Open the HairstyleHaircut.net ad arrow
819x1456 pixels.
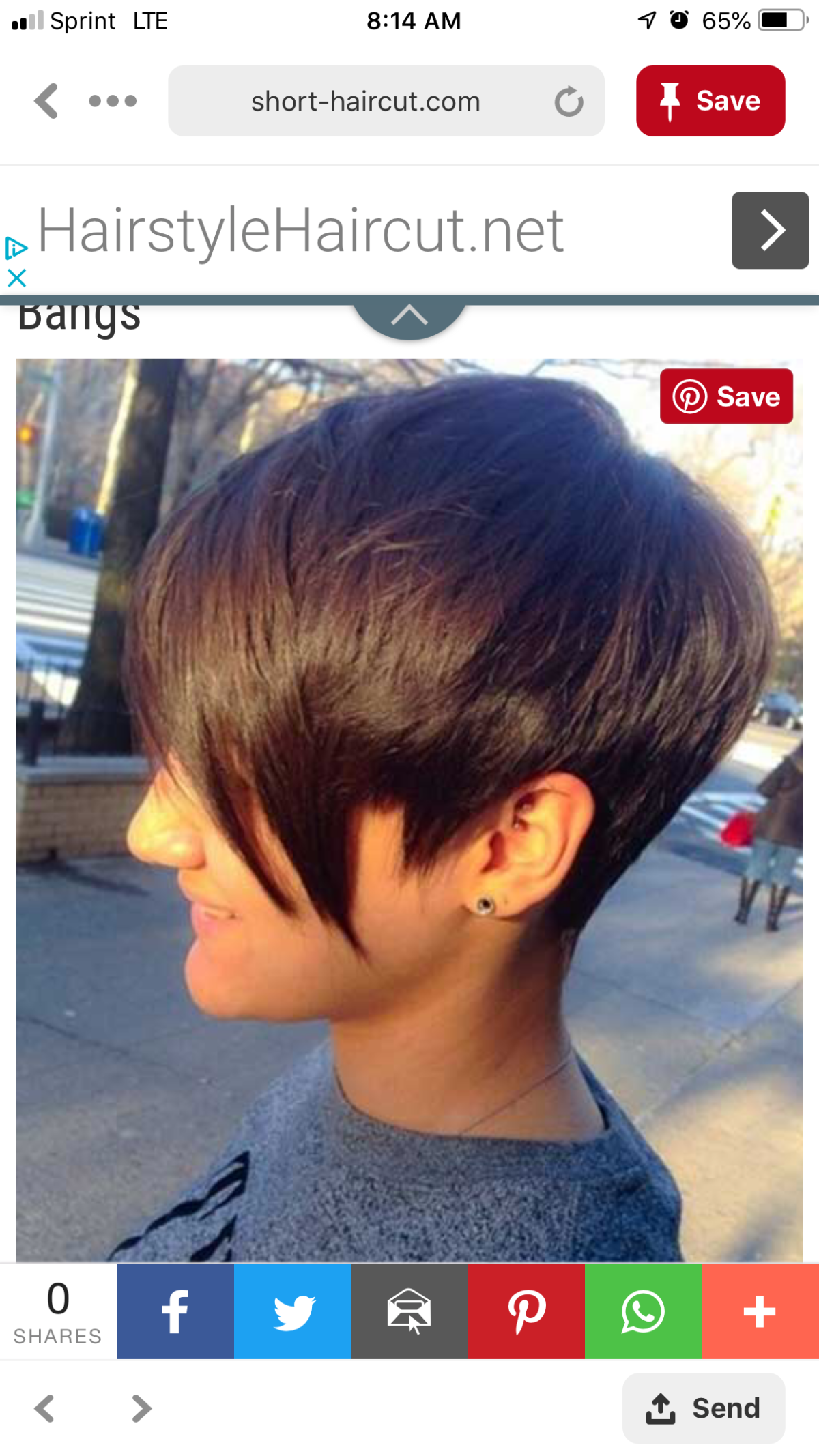(770, 231)
